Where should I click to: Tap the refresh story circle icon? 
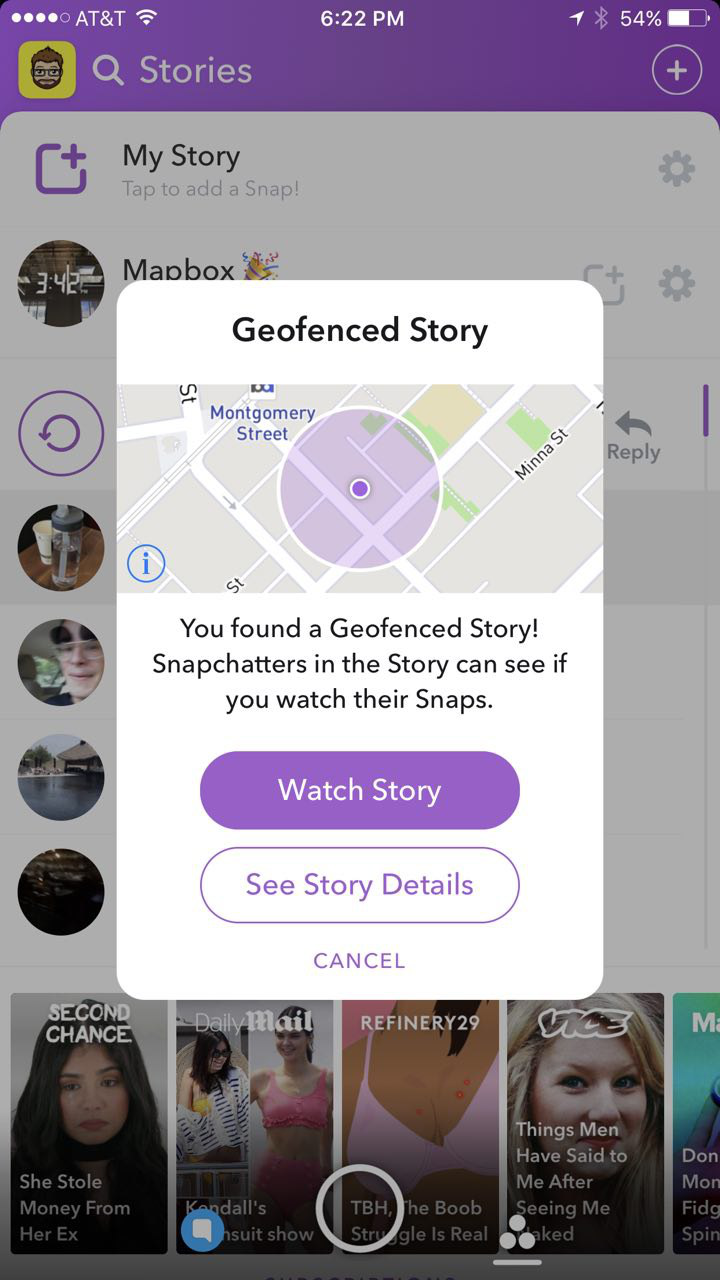point(61,434)
